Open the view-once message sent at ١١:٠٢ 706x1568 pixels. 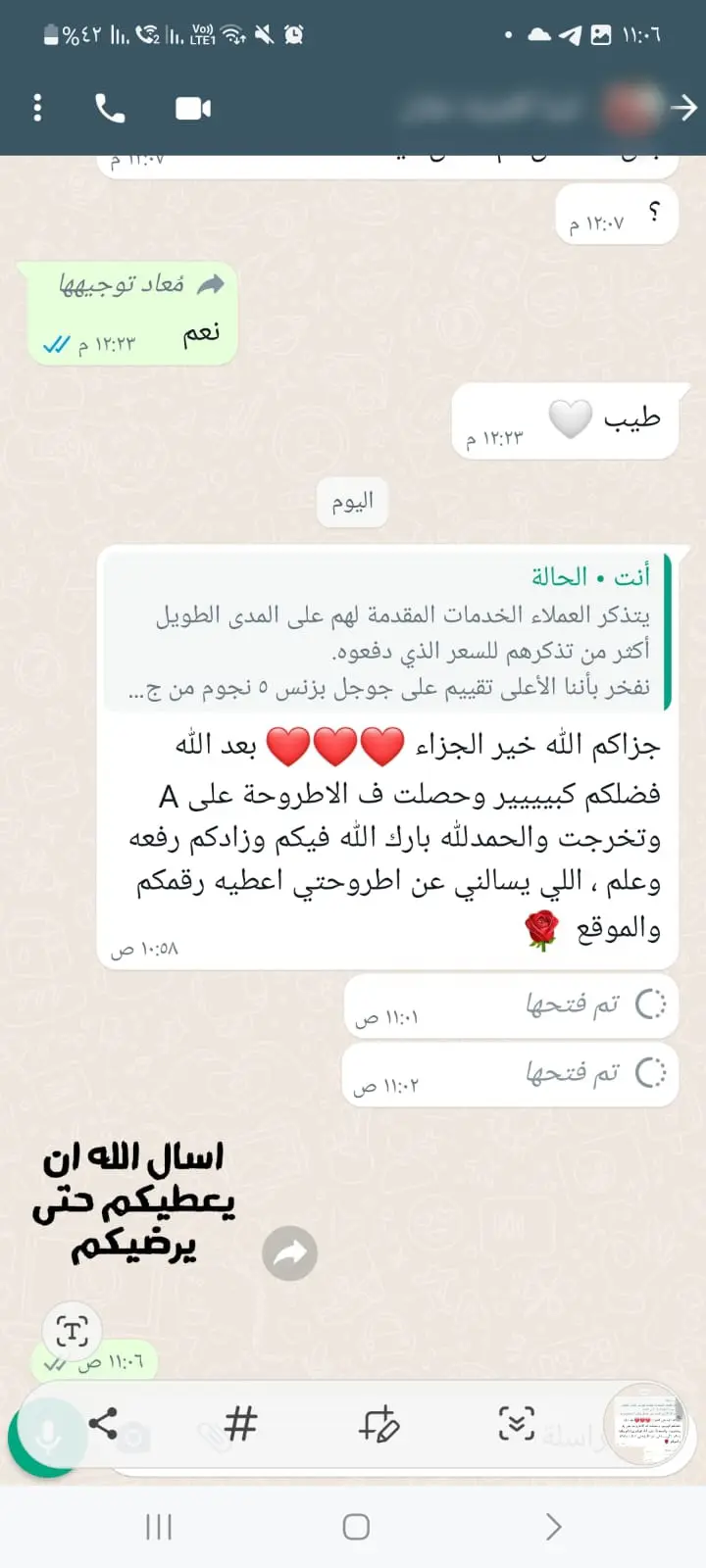(510, 1074)
